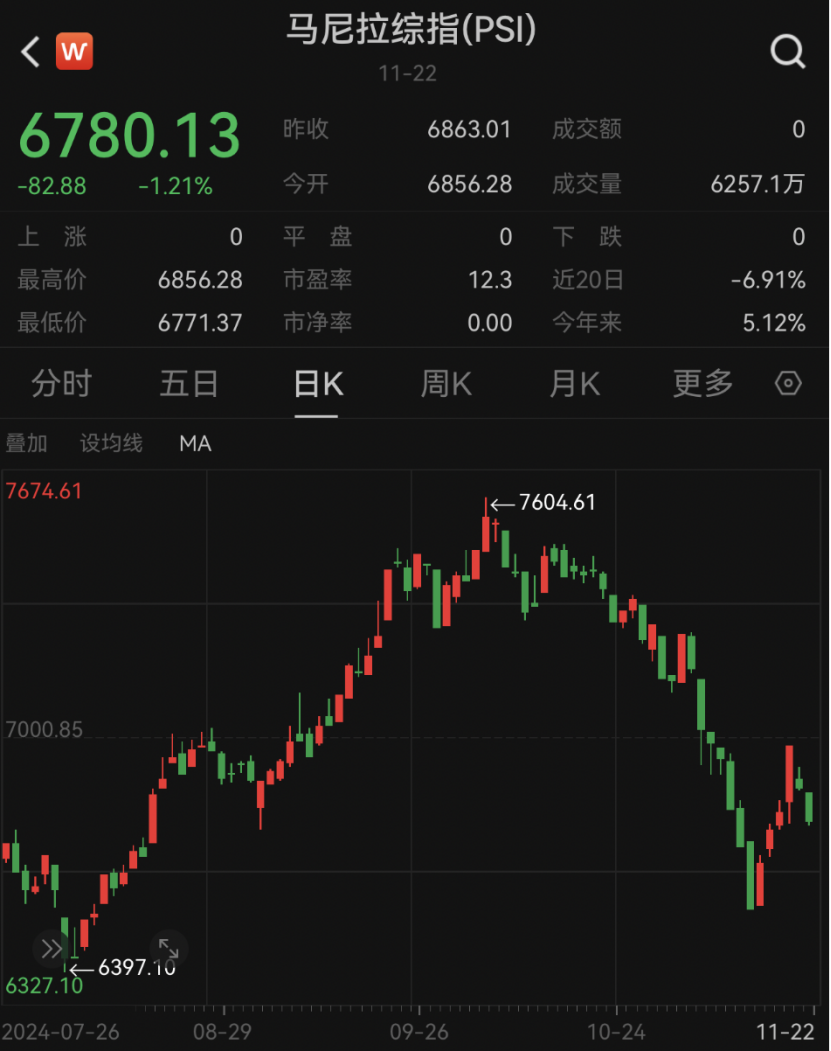Open chart settings hexagon icon
831x1051 pixels.
tap(789, 384)
